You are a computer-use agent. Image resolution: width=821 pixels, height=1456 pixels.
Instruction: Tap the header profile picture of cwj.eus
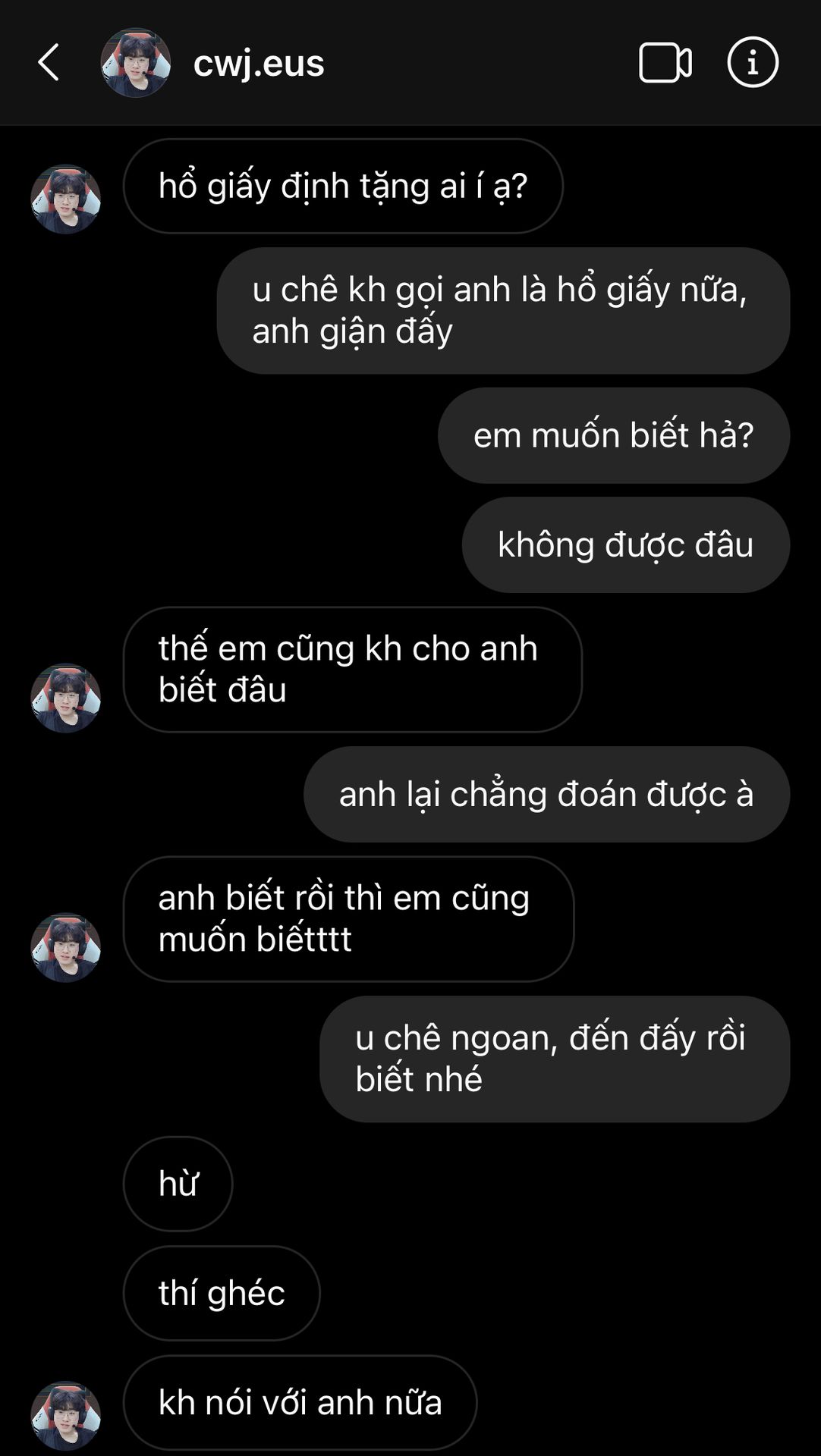(x=135, y=63)
